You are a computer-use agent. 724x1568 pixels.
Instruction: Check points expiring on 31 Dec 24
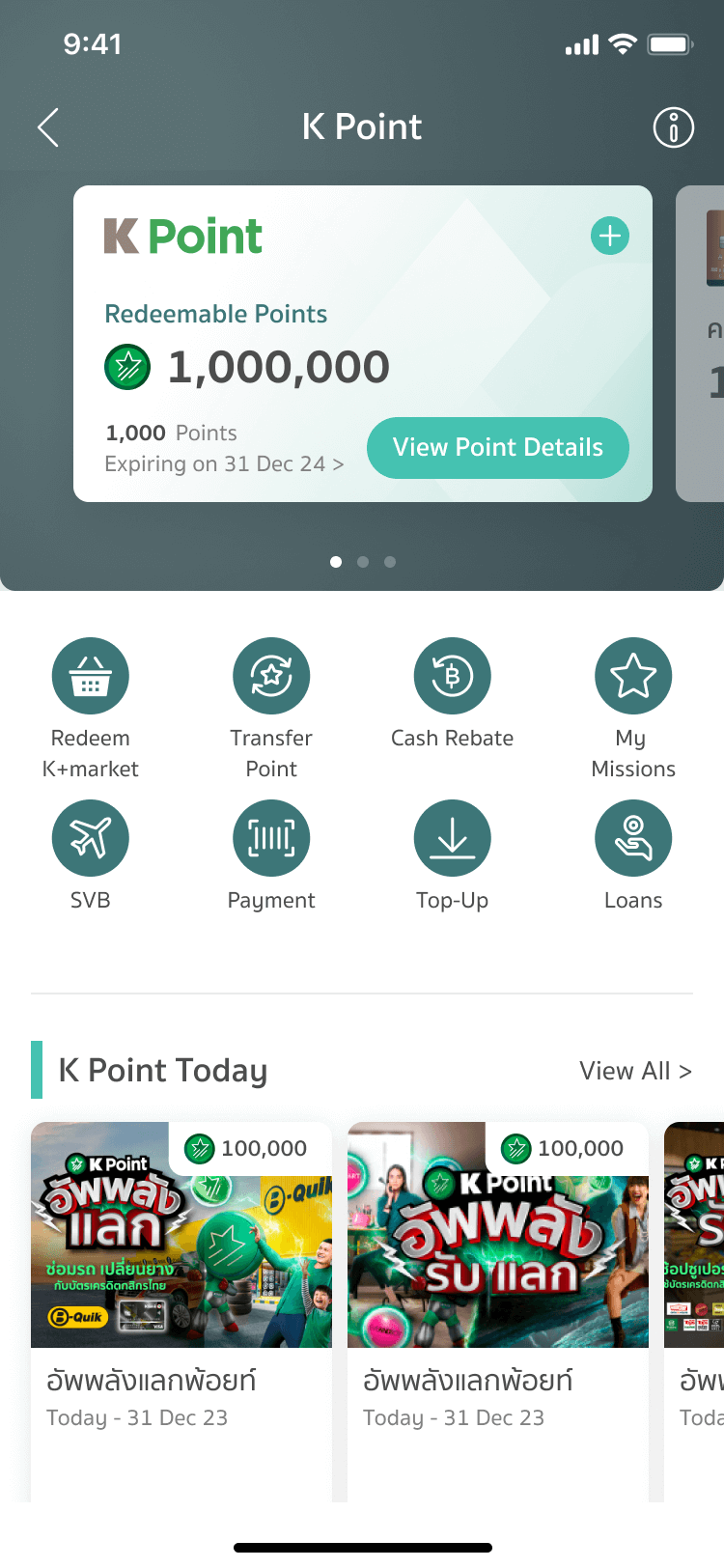pyautogui.click(x=224, y=463)
